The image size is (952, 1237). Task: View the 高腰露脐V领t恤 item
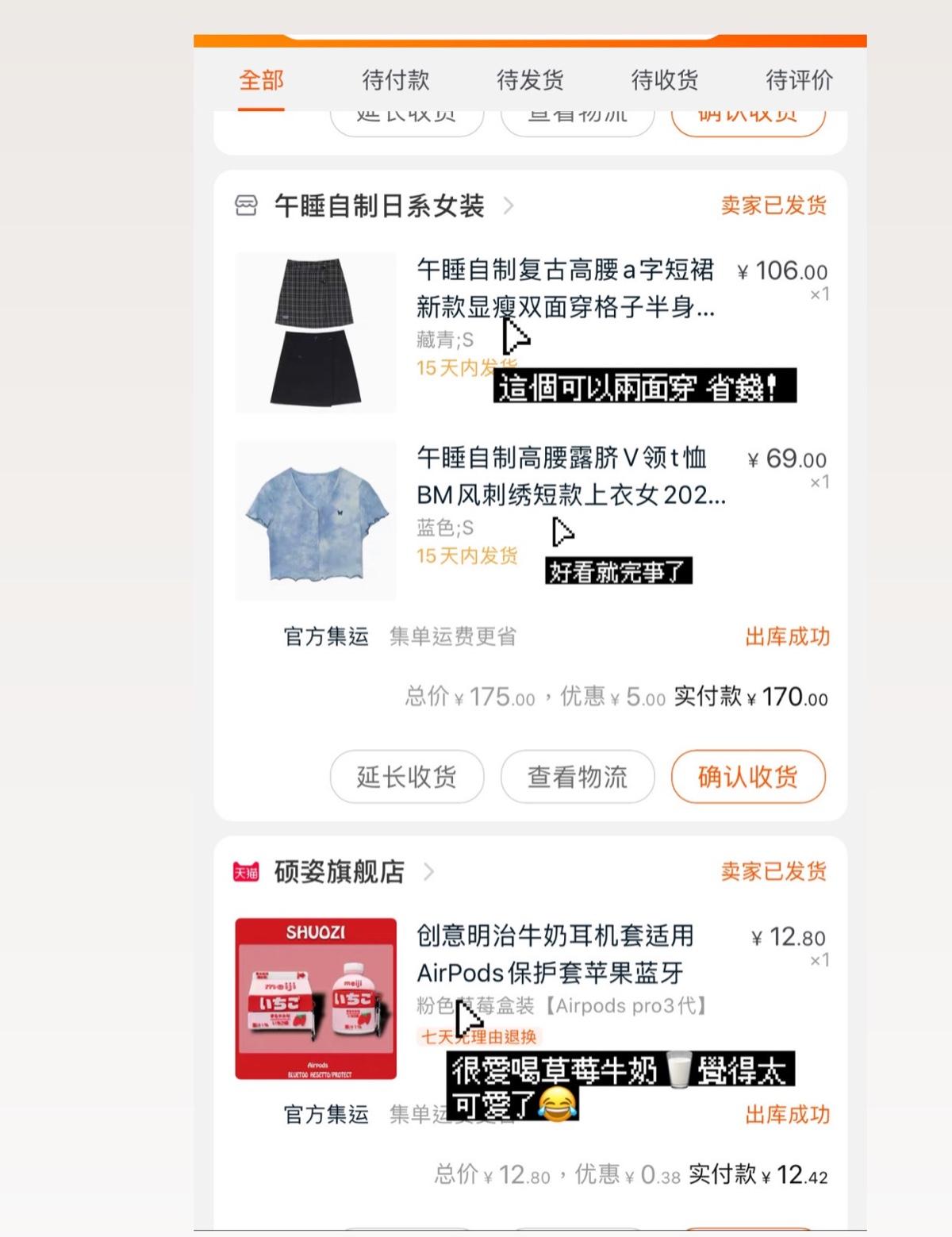570,476
